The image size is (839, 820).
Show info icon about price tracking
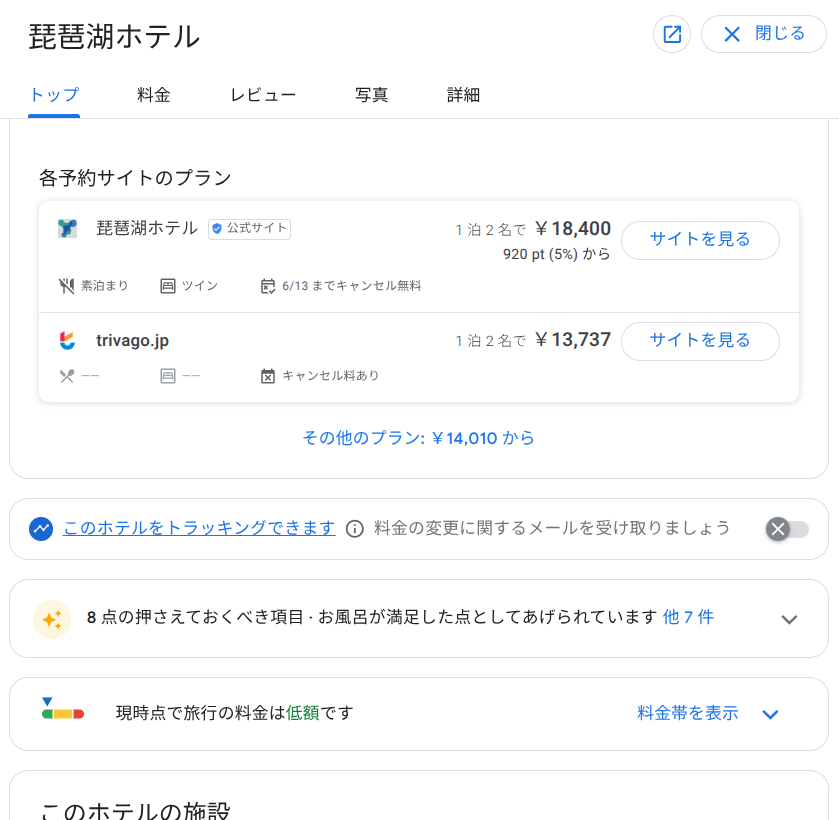354,529
